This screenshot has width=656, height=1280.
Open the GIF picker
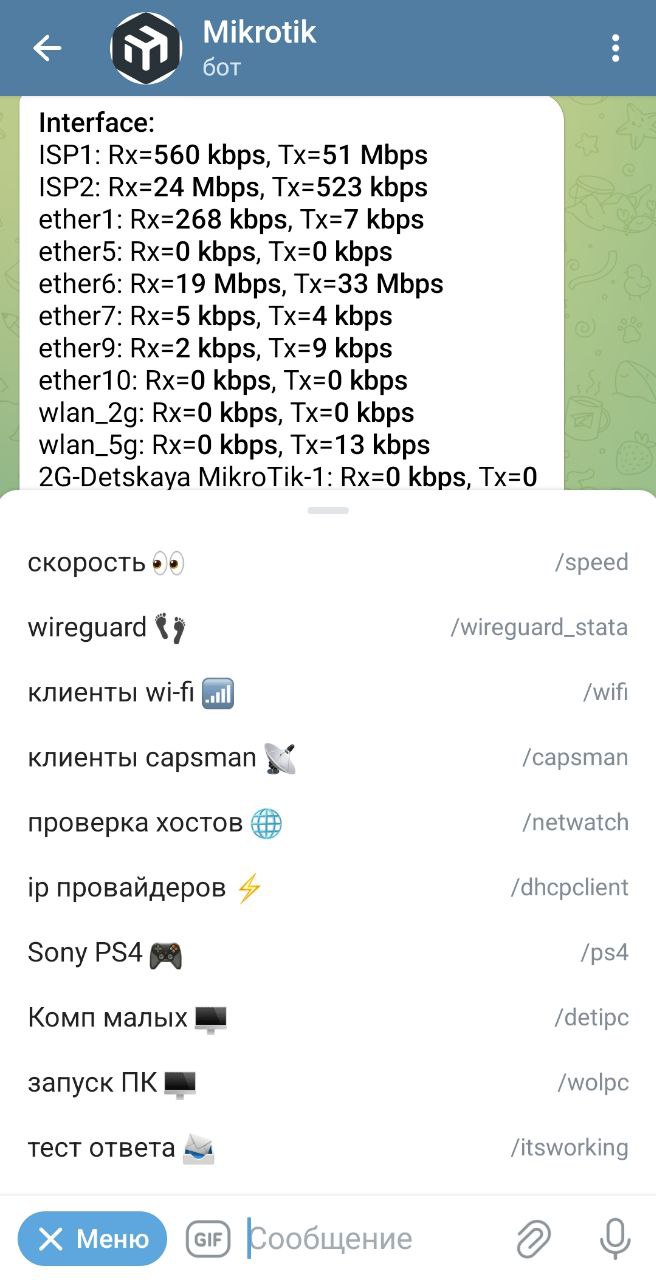click(208, 1239)
